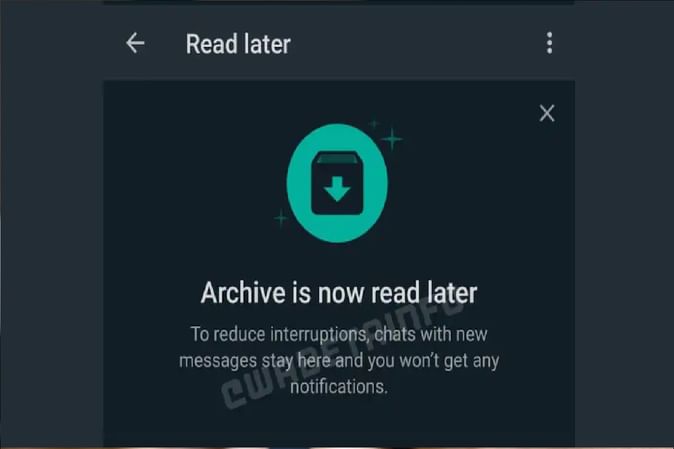Viewport: 674px width, 449px height.
Task: Go back from Read later
Action: pyautogui.click(x=135, y=43)
